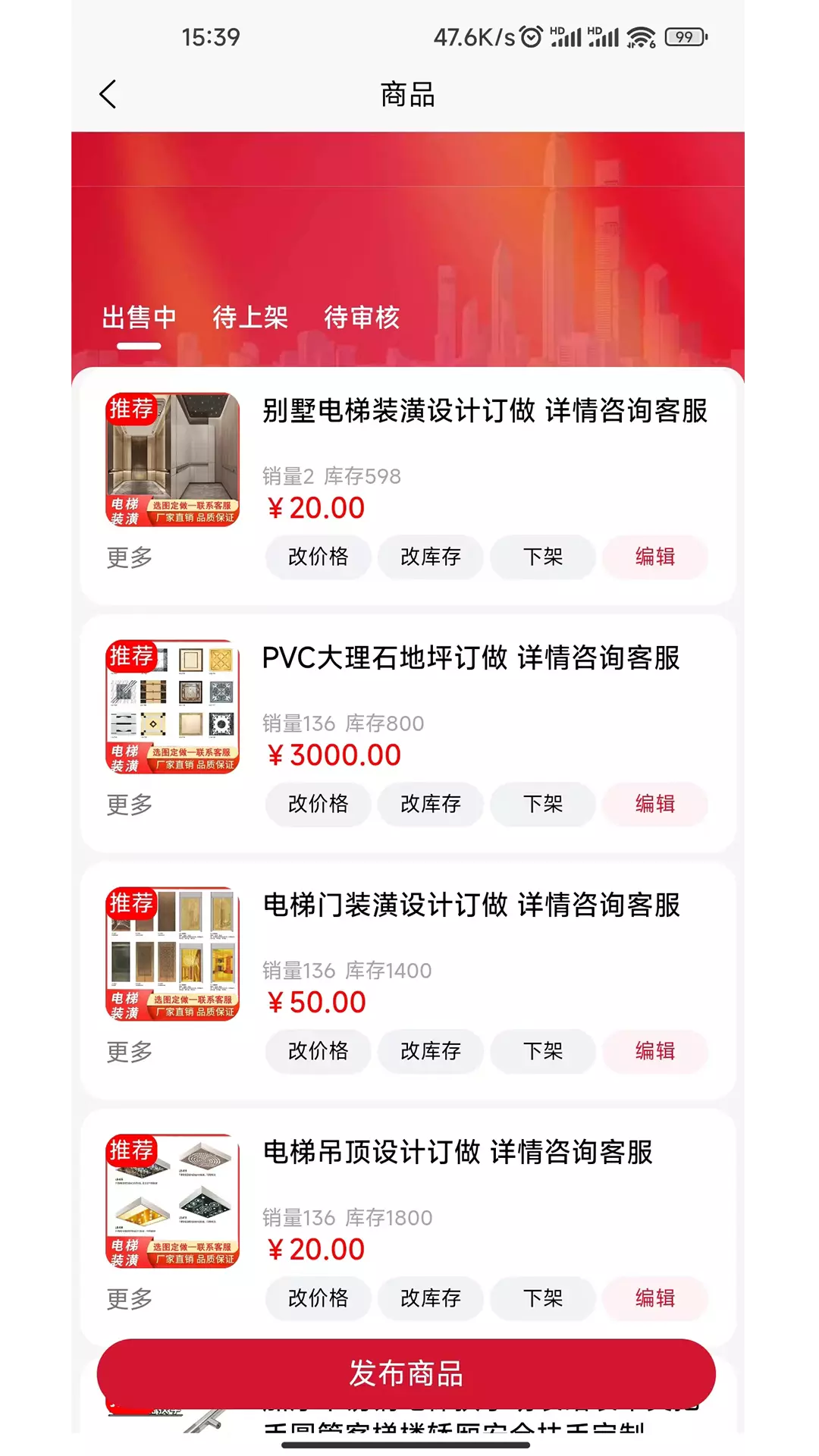The height and width of the screenshot is (1456, 819).
Task: Open 更多 under 别墅电梯装潢 product
Action: (129, 557)
